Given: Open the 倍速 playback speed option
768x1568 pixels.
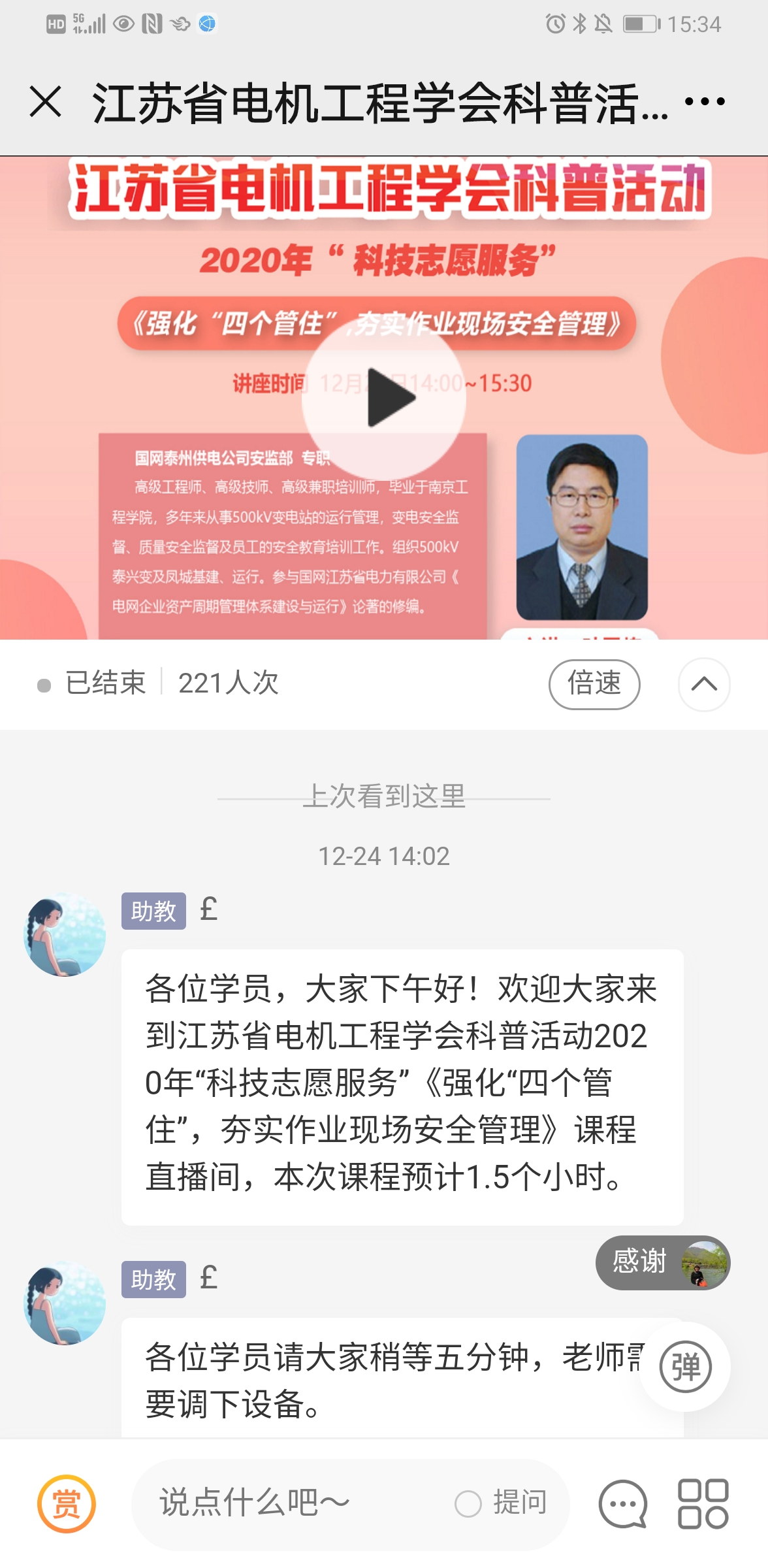Looking at the screenshot, I should 594,684.
